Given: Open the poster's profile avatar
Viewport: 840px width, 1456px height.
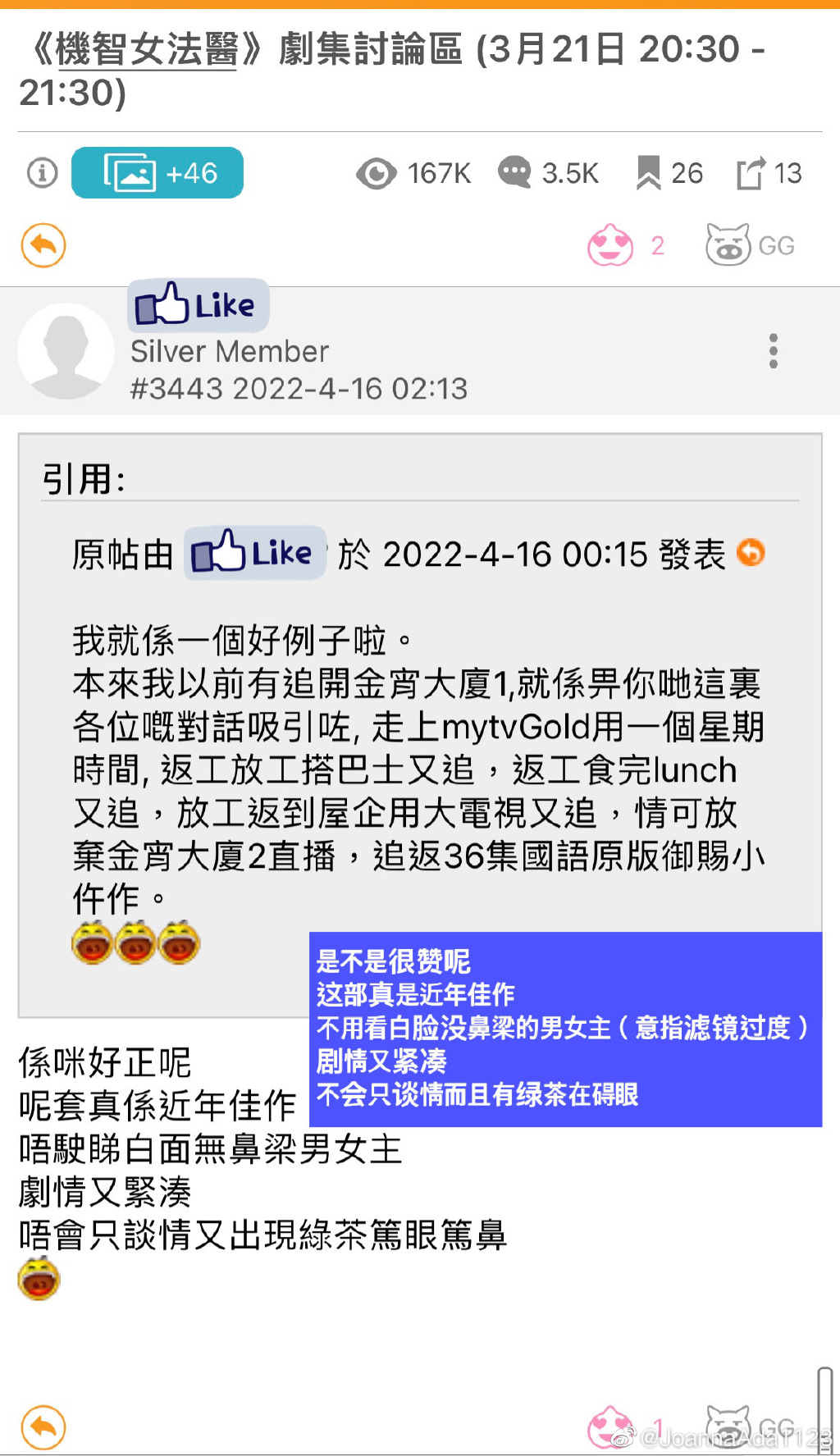Looking at the screenshot, I should pos(66,351).
